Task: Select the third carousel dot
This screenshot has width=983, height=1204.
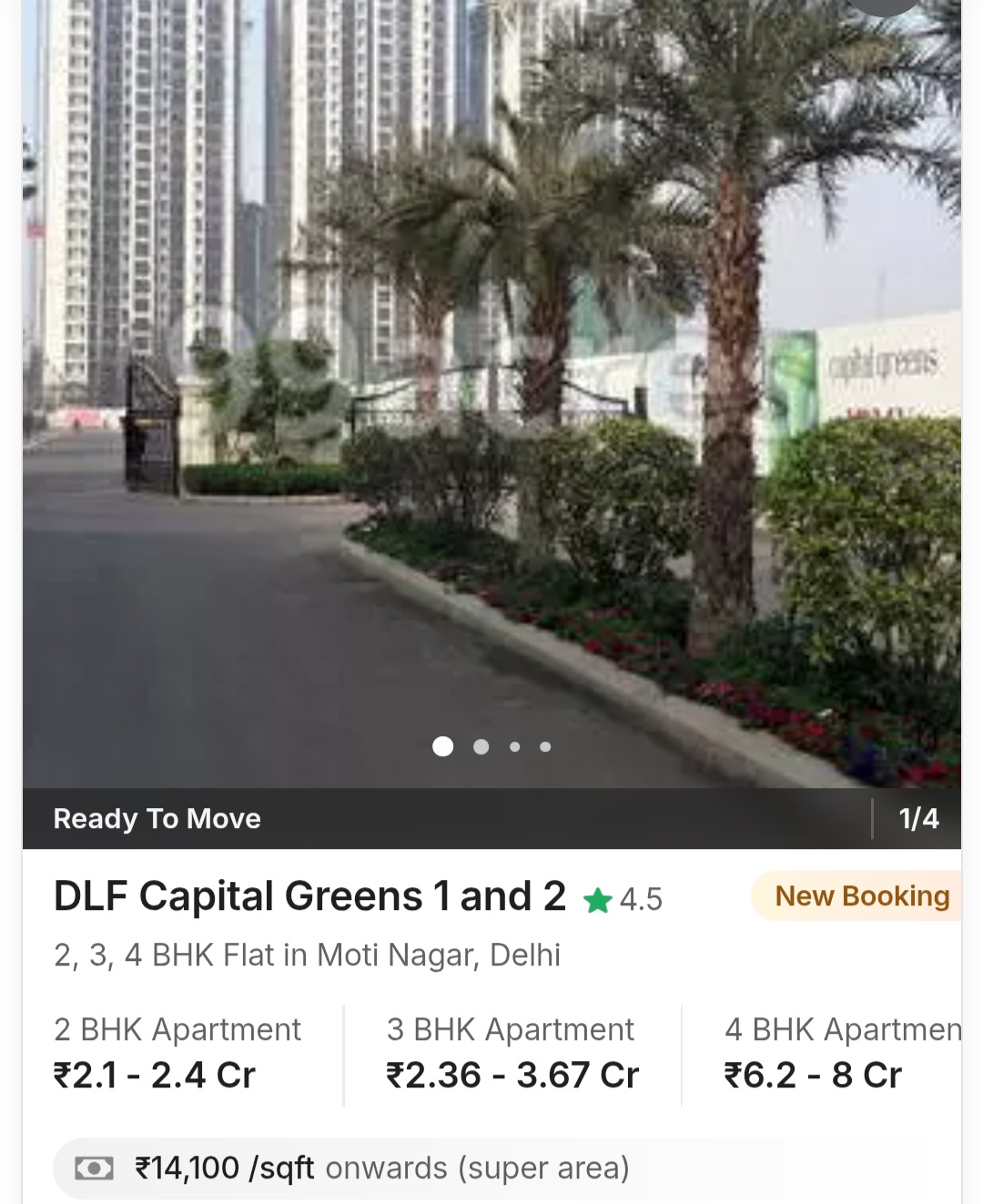Action: (514, 746)
